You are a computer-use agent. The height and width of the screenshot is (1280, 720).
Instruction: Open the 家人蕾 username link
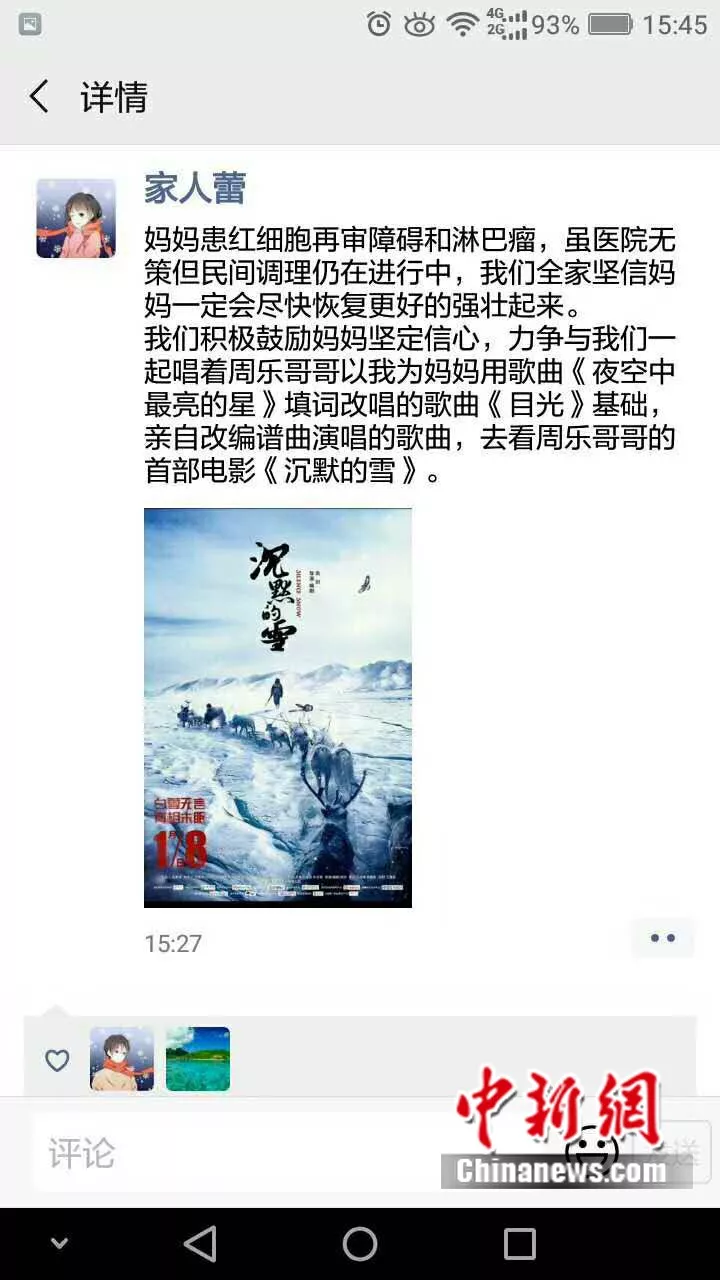[x=195, y=187]
